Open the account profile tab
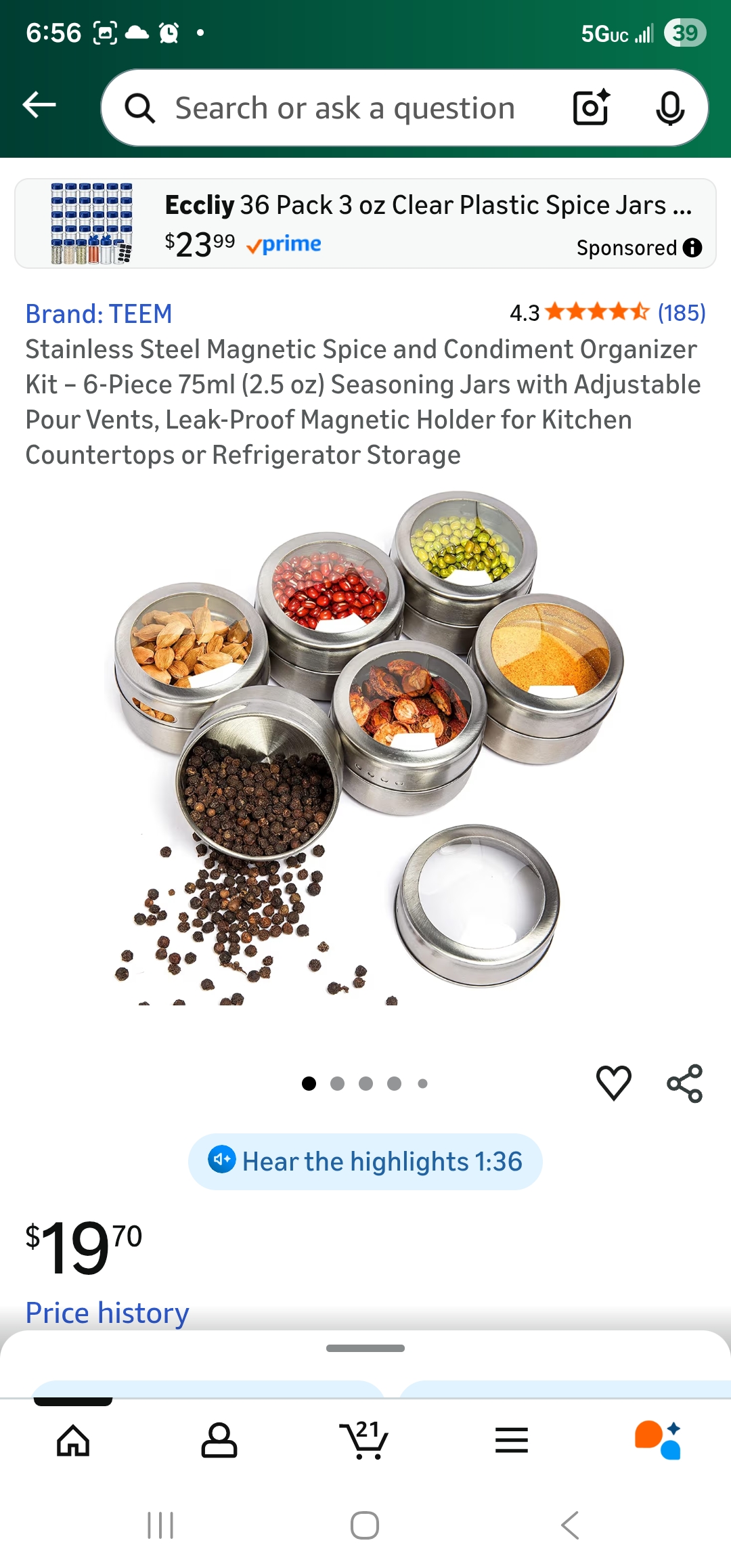Image resolution: width=731 pixels, height=1568 pixels. click(x=219, y=1441)
